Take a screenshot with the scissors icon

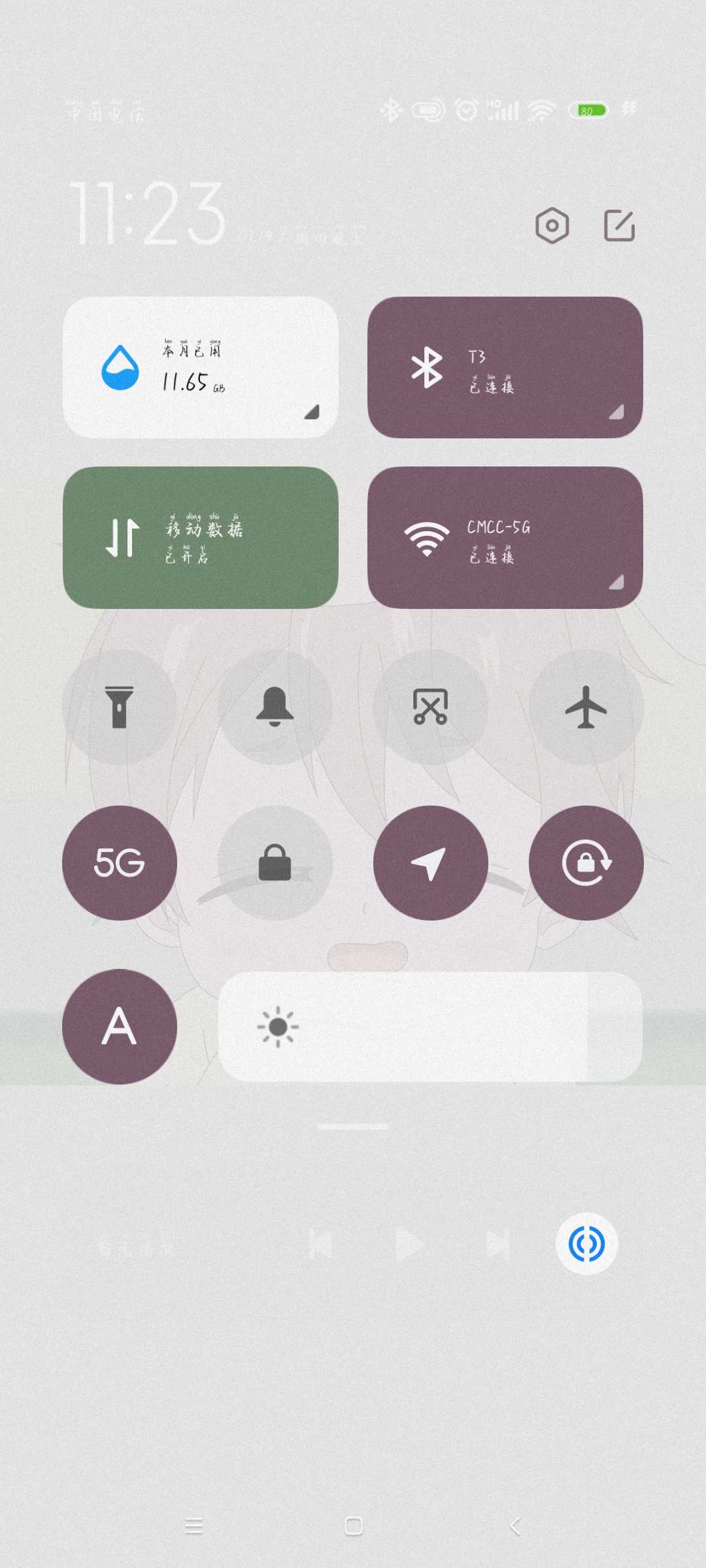click(x=430, y=707)
